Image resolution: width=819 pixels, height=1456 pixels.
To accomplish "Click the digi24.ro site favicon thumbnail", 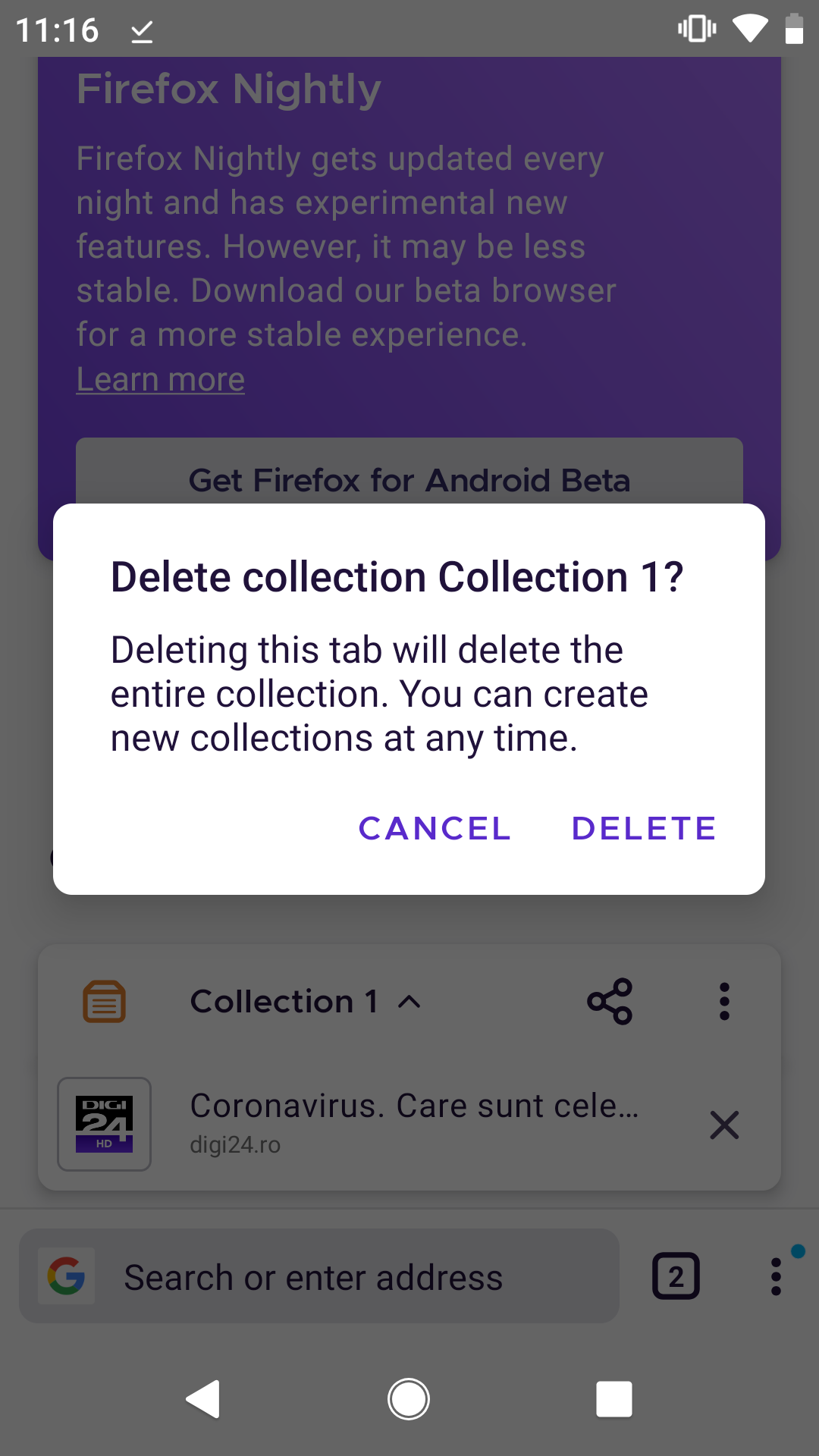I will (x=104, y=1125).
